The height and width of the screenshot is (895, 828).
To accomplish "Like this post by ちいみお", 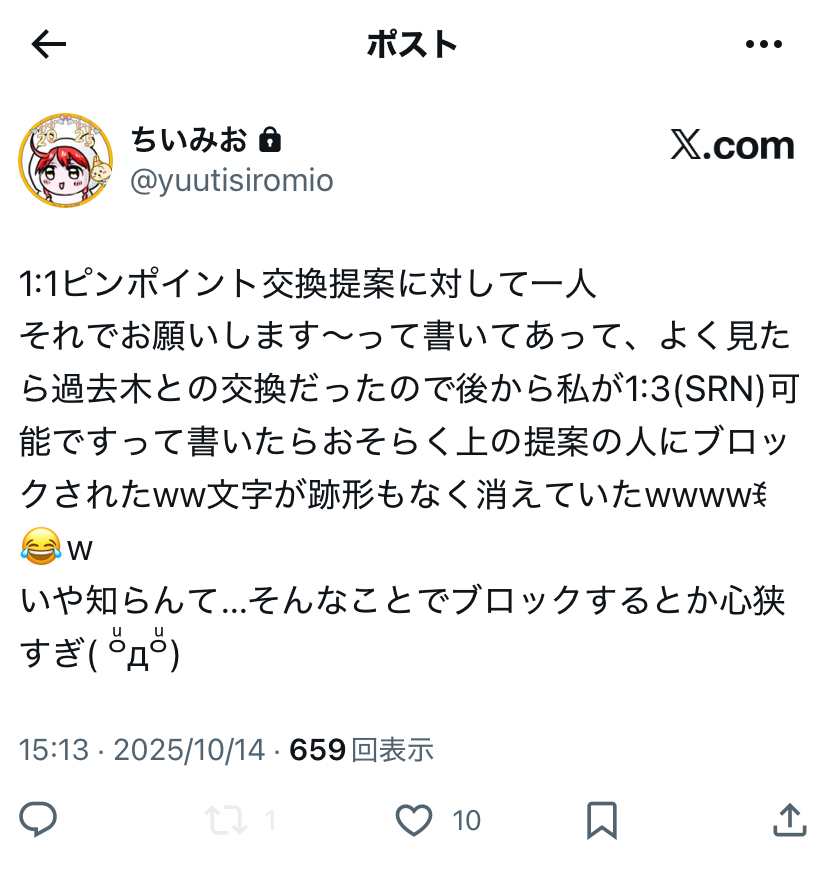I will click(414, 821).
